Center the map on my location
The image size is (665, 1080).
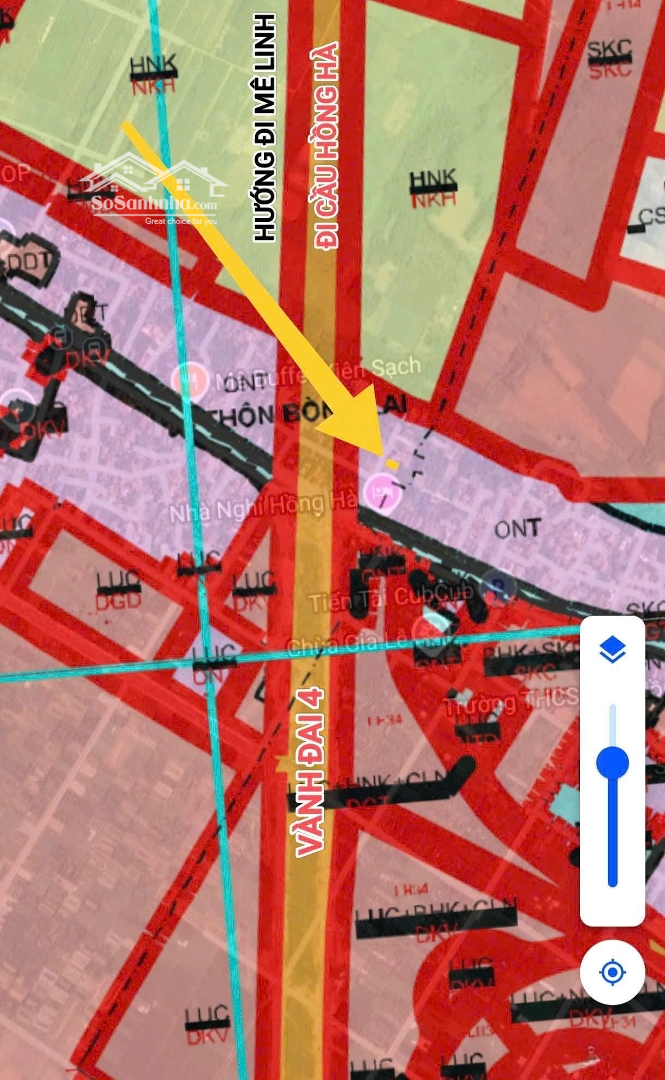point(612,972)
